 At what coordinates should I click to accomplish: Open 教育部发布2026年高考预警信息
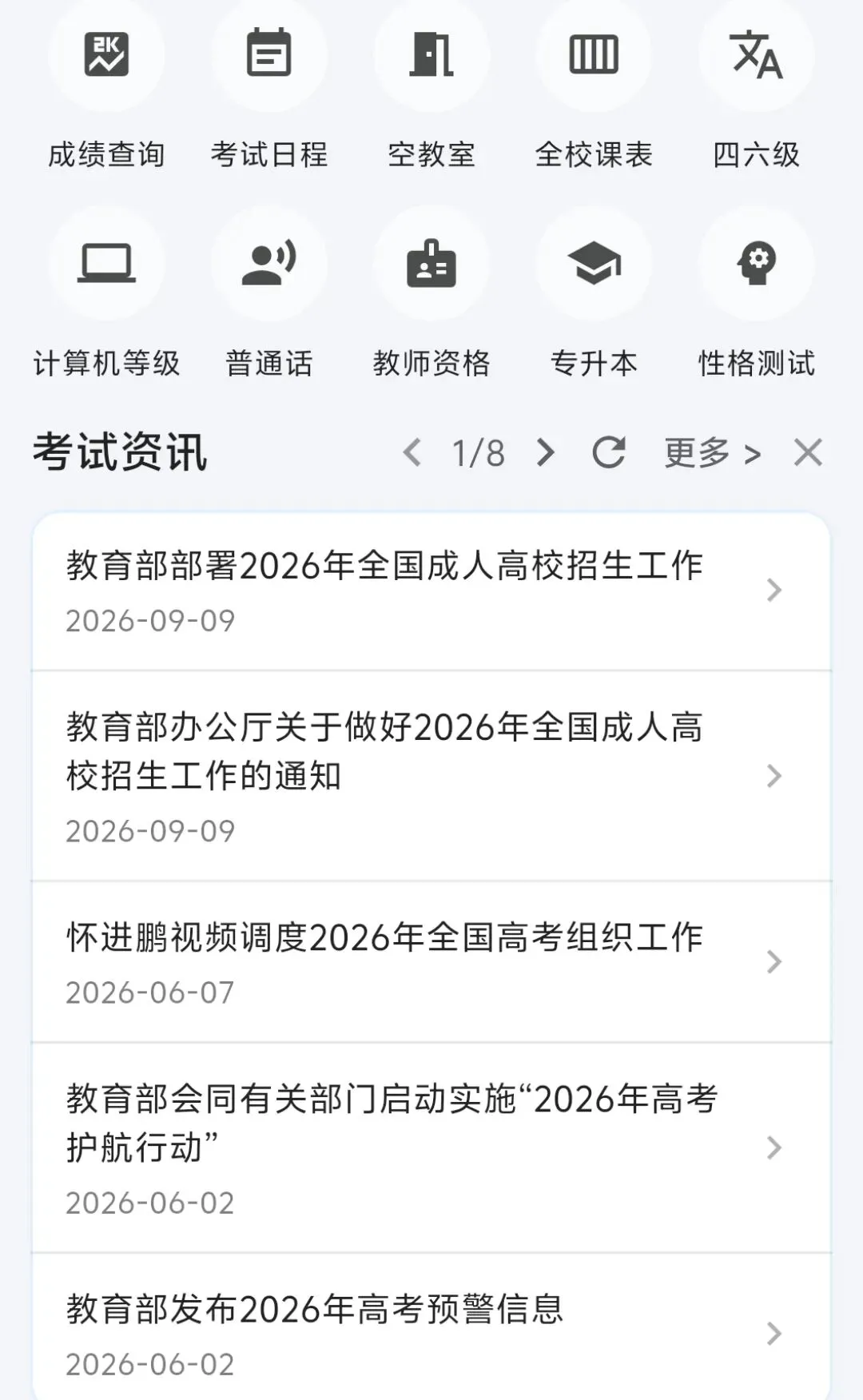[431, 1327]
